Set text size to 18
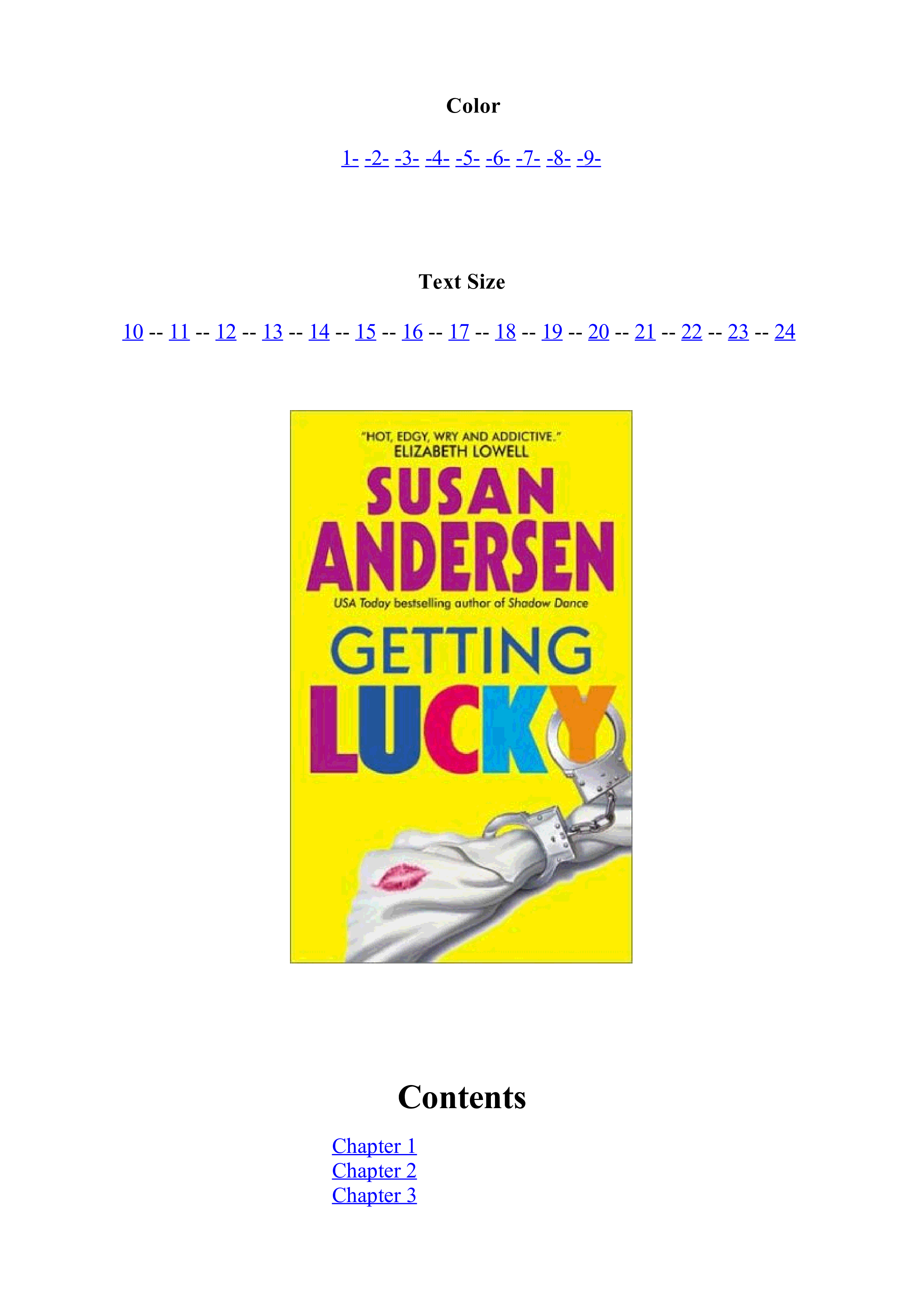The image size is (924, 1308). (505, 331)
